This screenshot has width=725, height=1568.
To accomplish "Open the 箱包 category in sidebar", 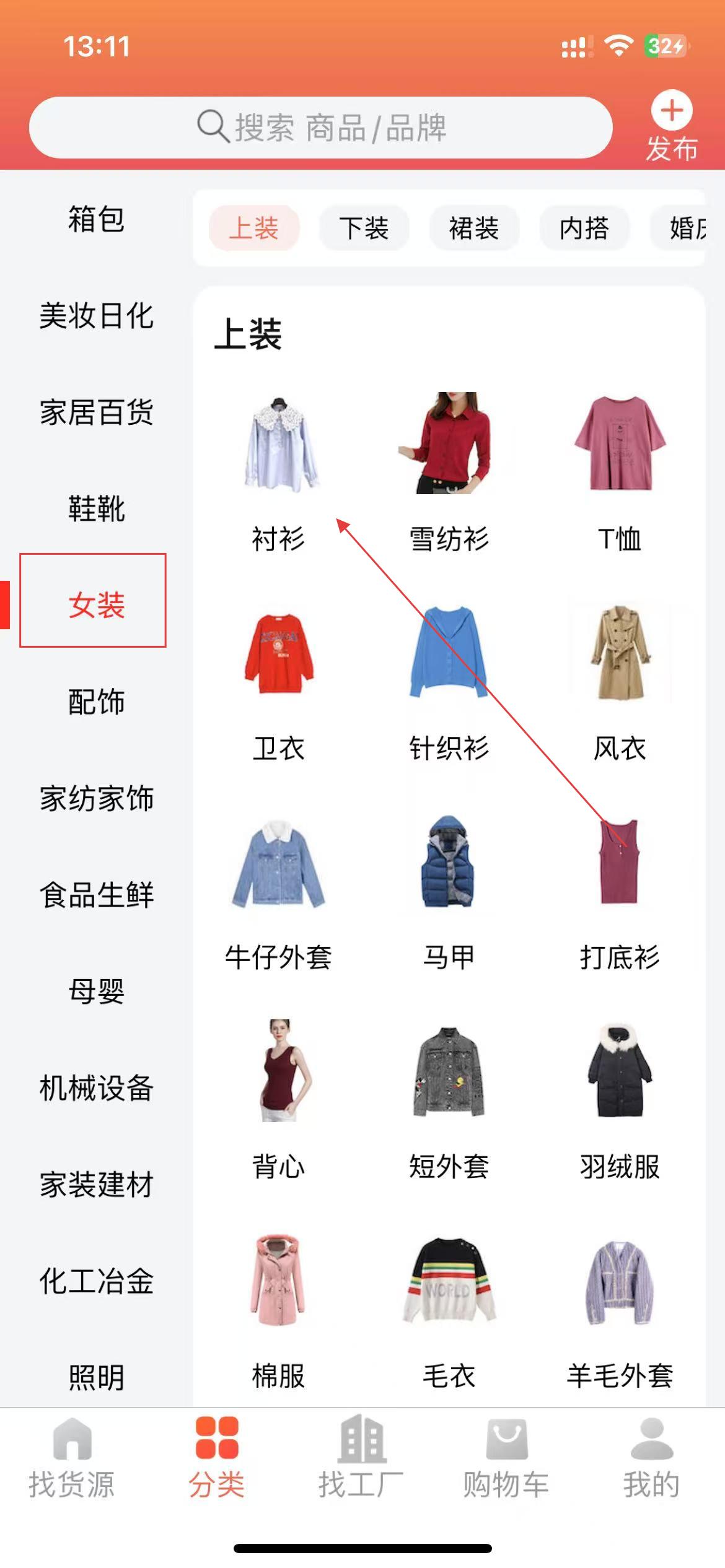I will coord(96,219).
